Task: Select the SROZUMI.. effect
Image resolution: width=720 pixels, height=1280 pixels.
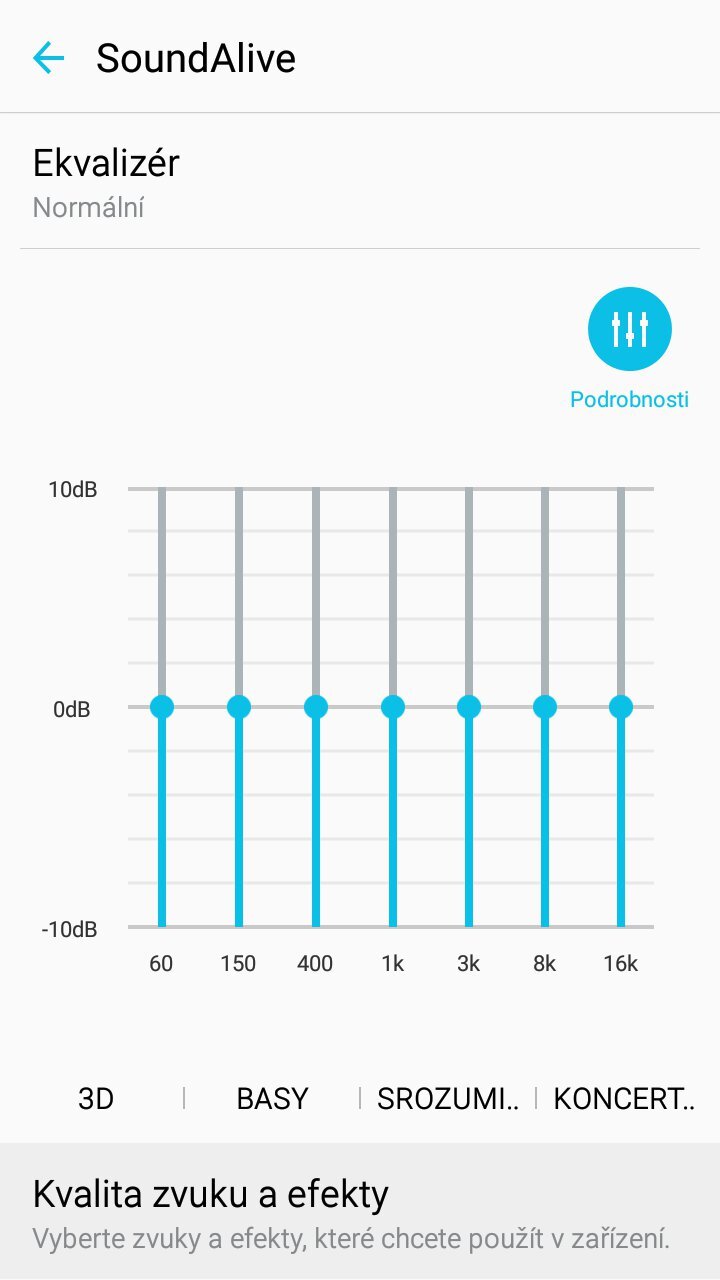Action: (x=448, y=1099)
